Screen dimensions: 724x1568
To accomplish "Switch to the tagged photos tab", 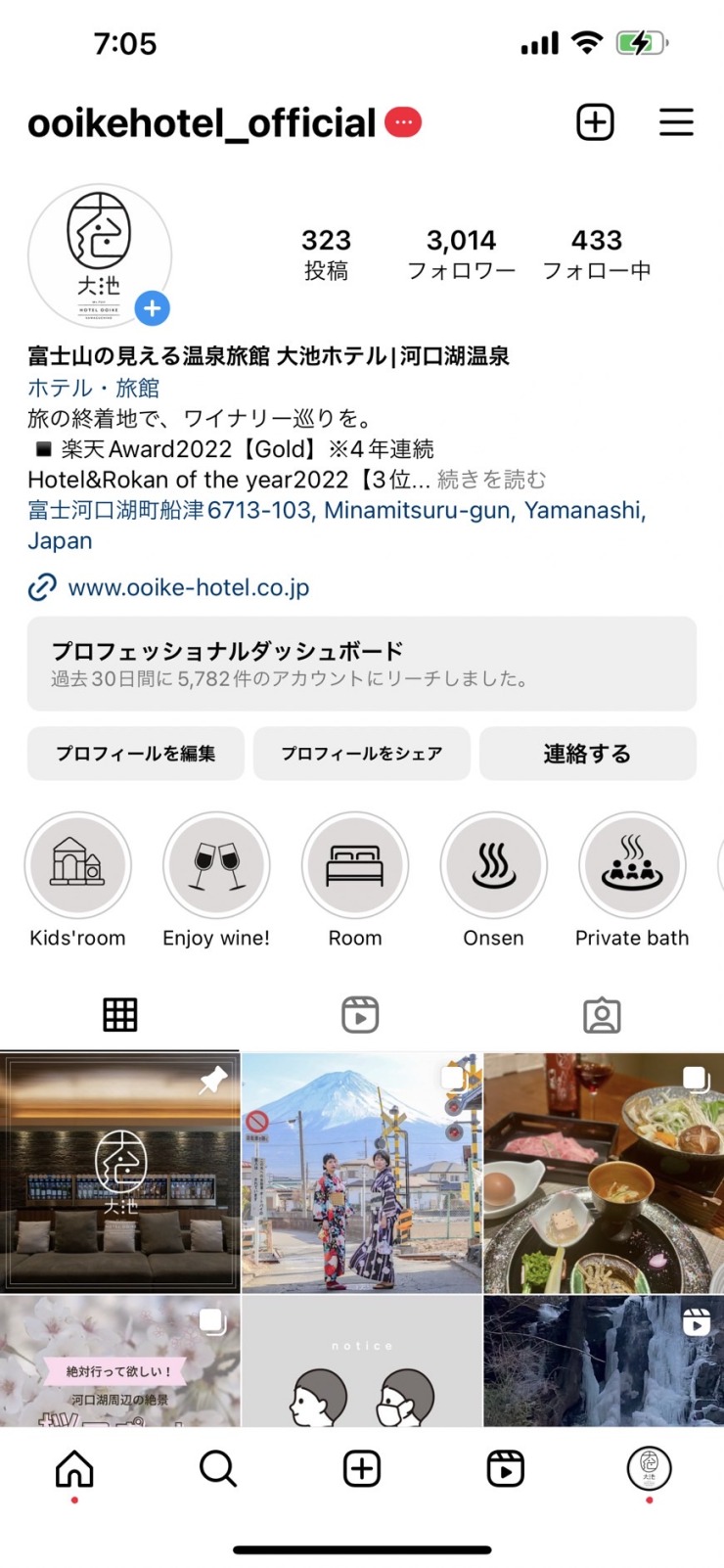I will [x=602, y=1015].
